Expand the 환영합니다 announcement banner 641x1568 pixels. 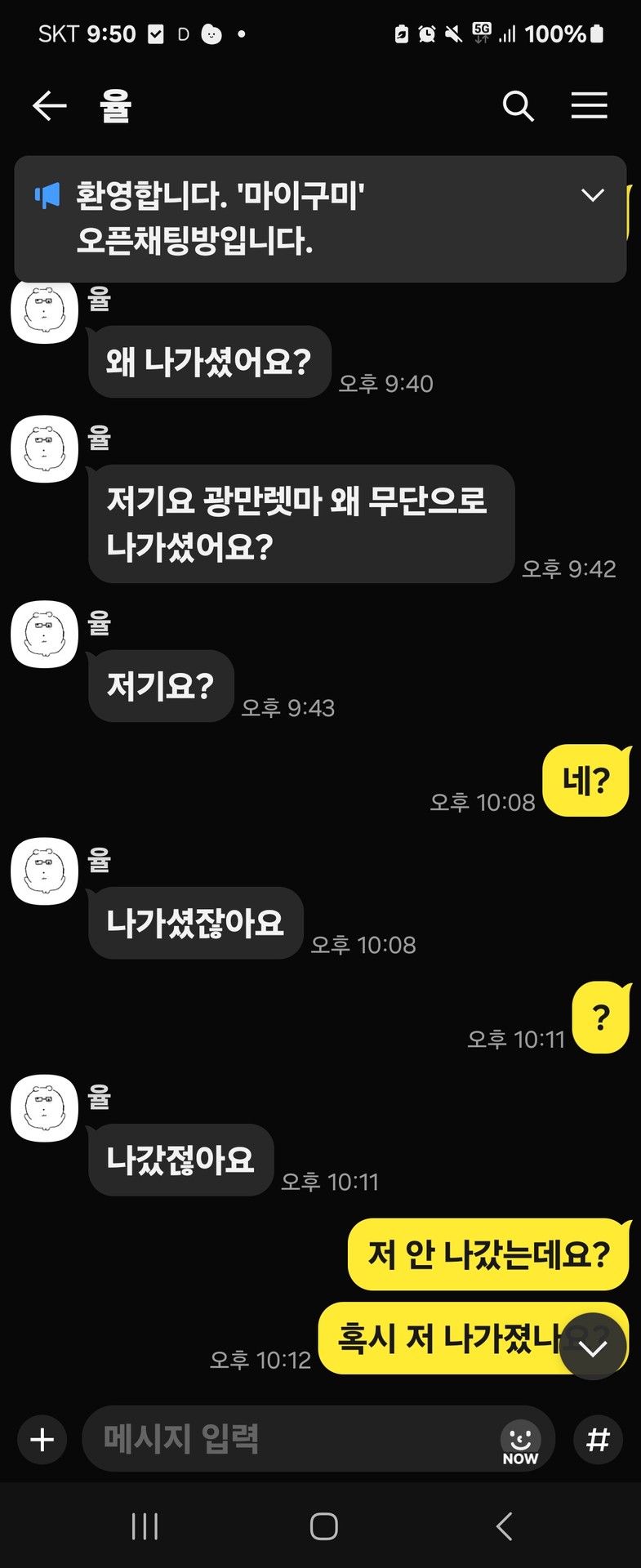pos(592,195)
